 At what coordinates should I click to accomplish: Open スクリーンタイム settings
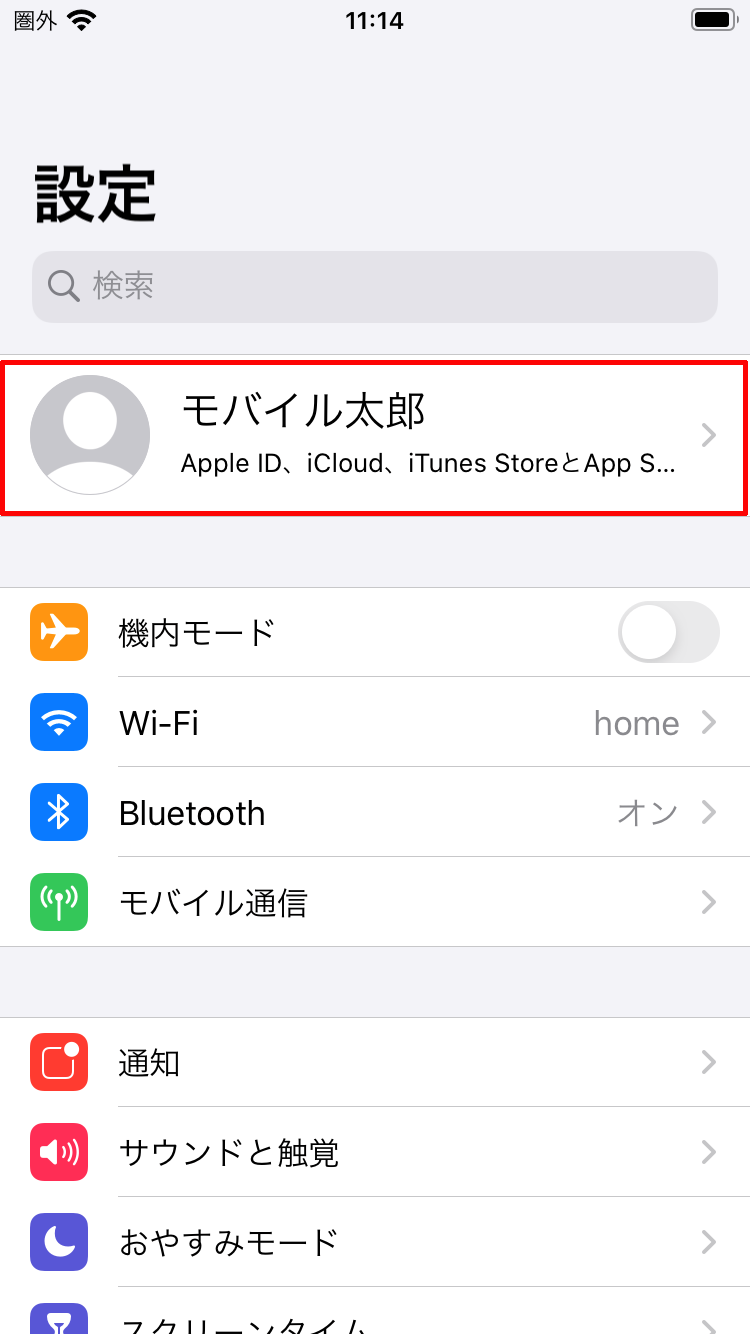pyautogui.click(x=375, y=1311)
